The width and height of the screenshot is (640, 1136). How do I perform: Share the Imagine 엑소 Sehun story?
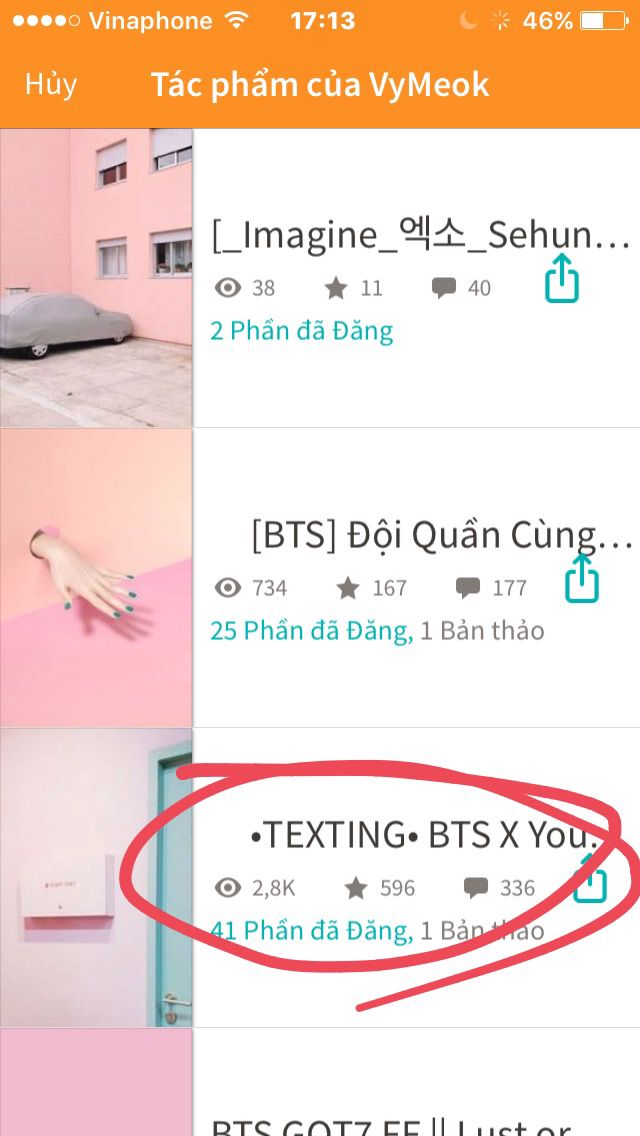(x=562, y=279)
